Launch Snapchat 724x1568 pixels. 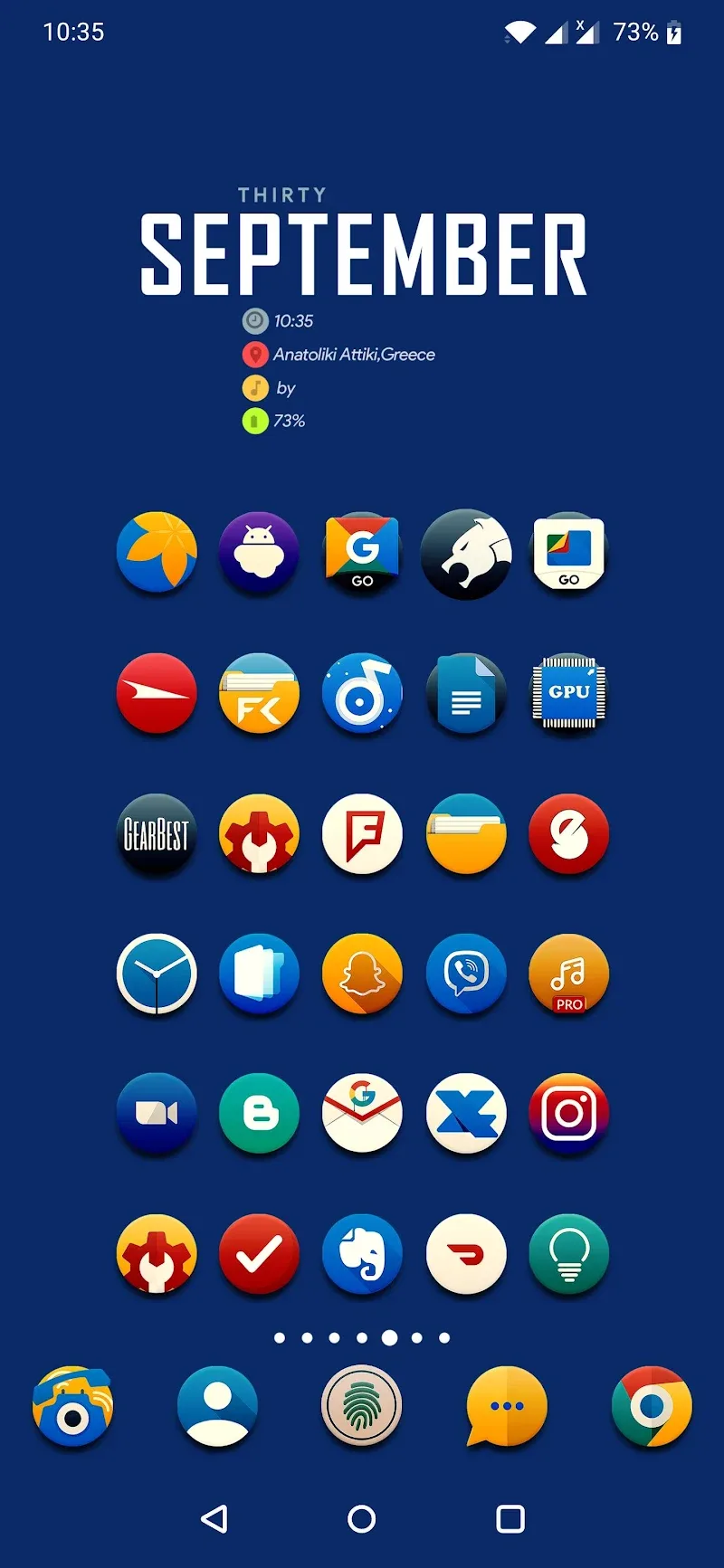coord(362,974)
